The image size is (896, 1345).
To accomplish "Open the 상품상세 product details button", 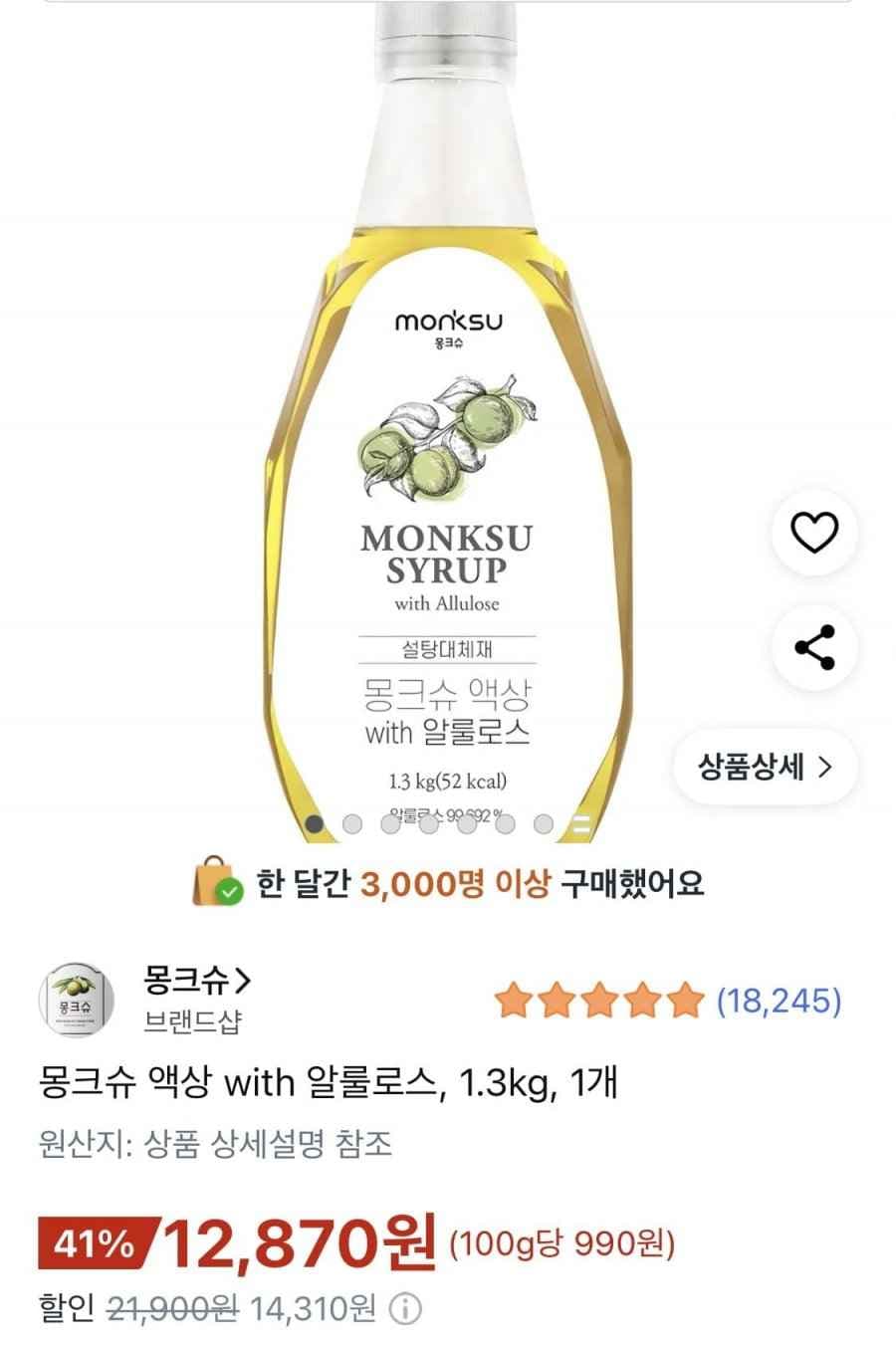I will [762, 767].
